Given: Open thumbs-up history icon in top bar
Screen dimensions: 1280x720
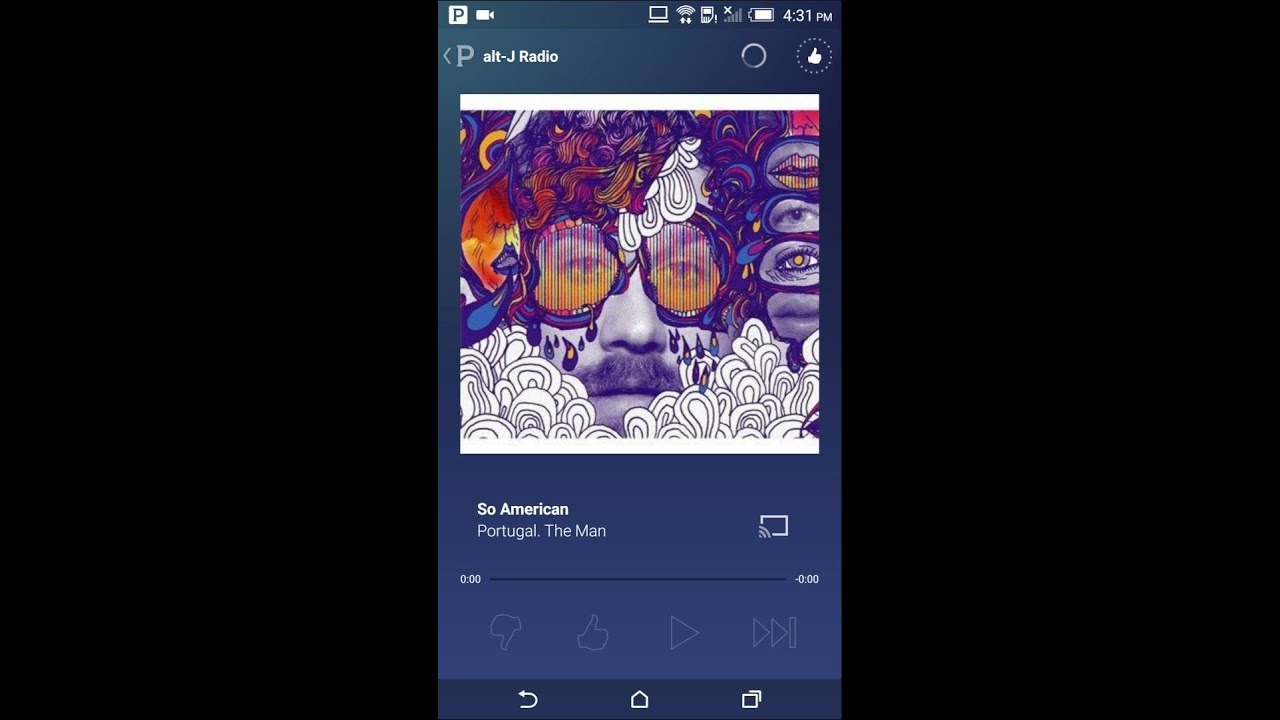Looking at the screenshot, I should pos(814,56).
